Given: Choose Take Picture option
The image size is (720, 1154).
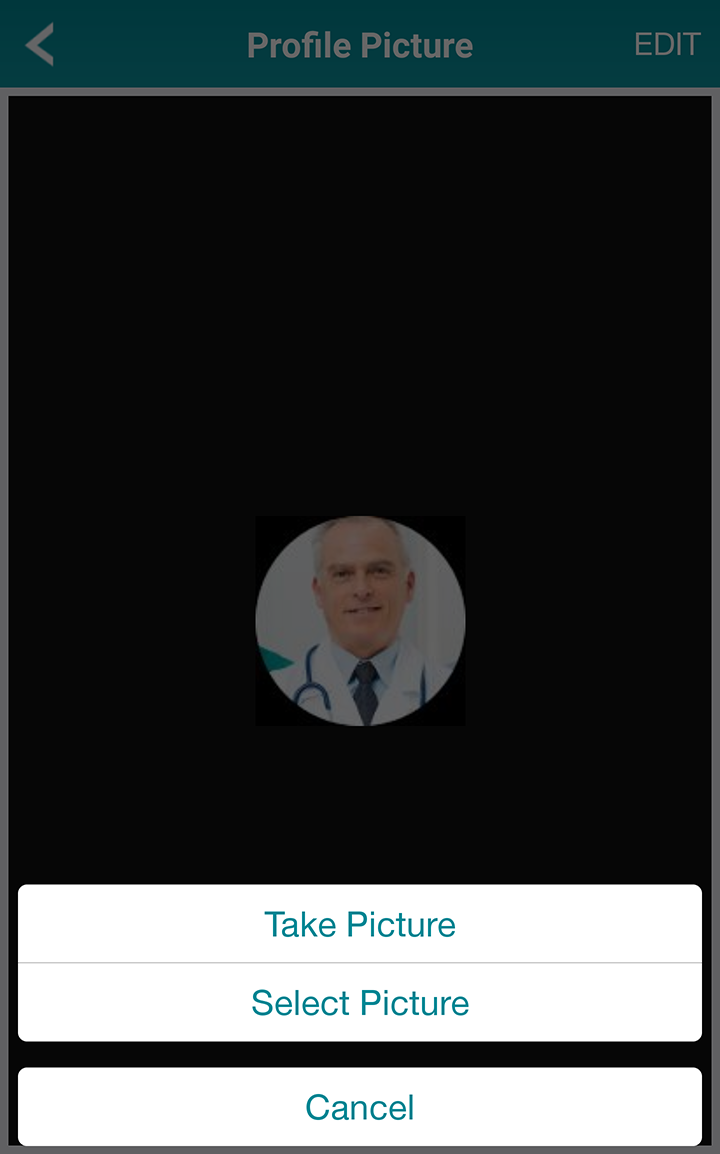Looking at the screenshot, I should tap(360, 924).
